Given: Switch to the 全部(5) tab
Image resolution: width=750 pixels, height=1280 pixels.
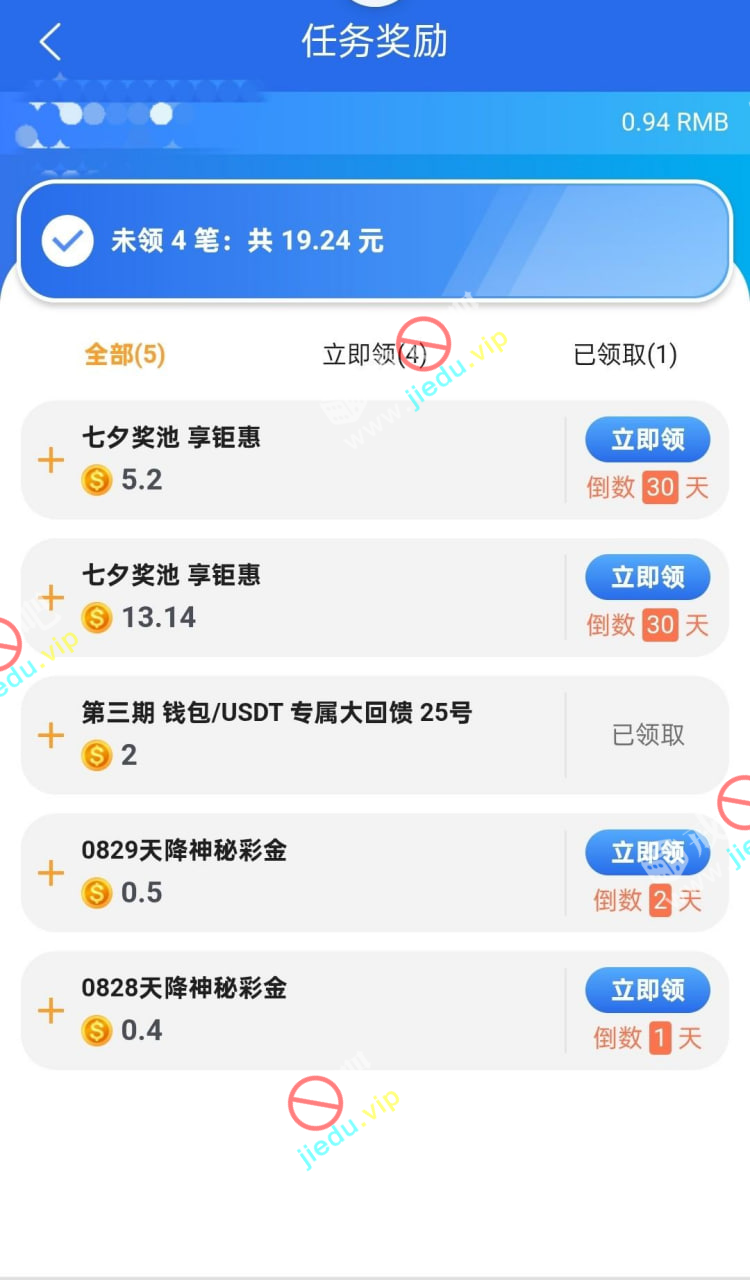Looking at the screenshot, I should tap(125, 354).
